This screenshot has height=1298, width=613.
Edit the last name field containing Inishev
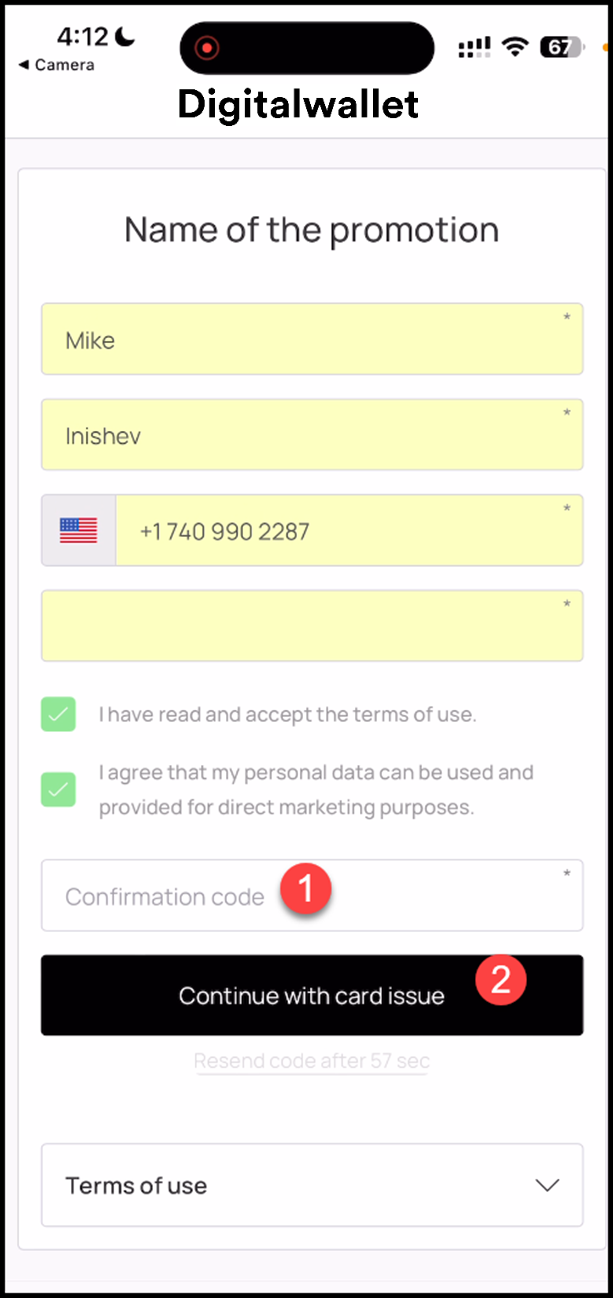tap(310, 435)
